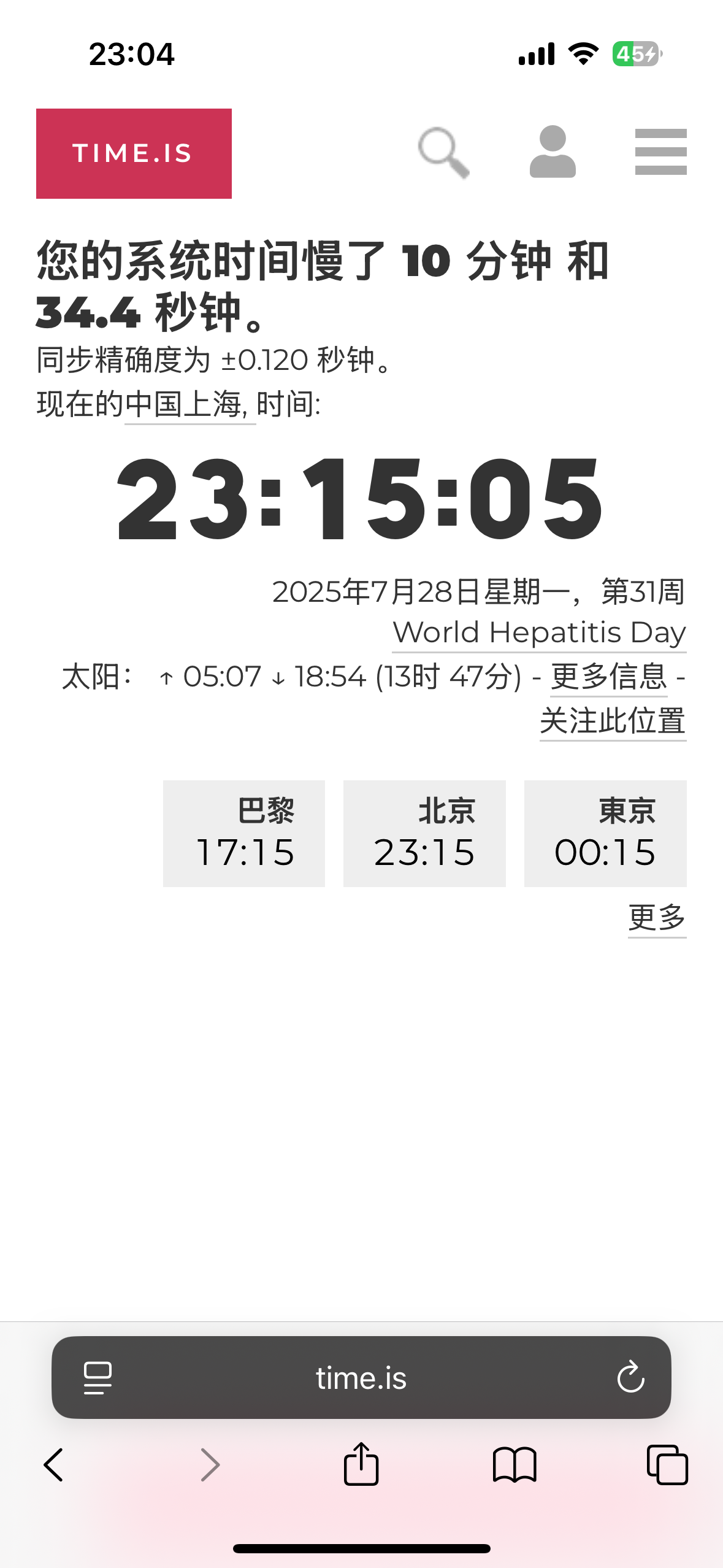
Task: Show more cities via 更多 link
Action: (656, 918)
